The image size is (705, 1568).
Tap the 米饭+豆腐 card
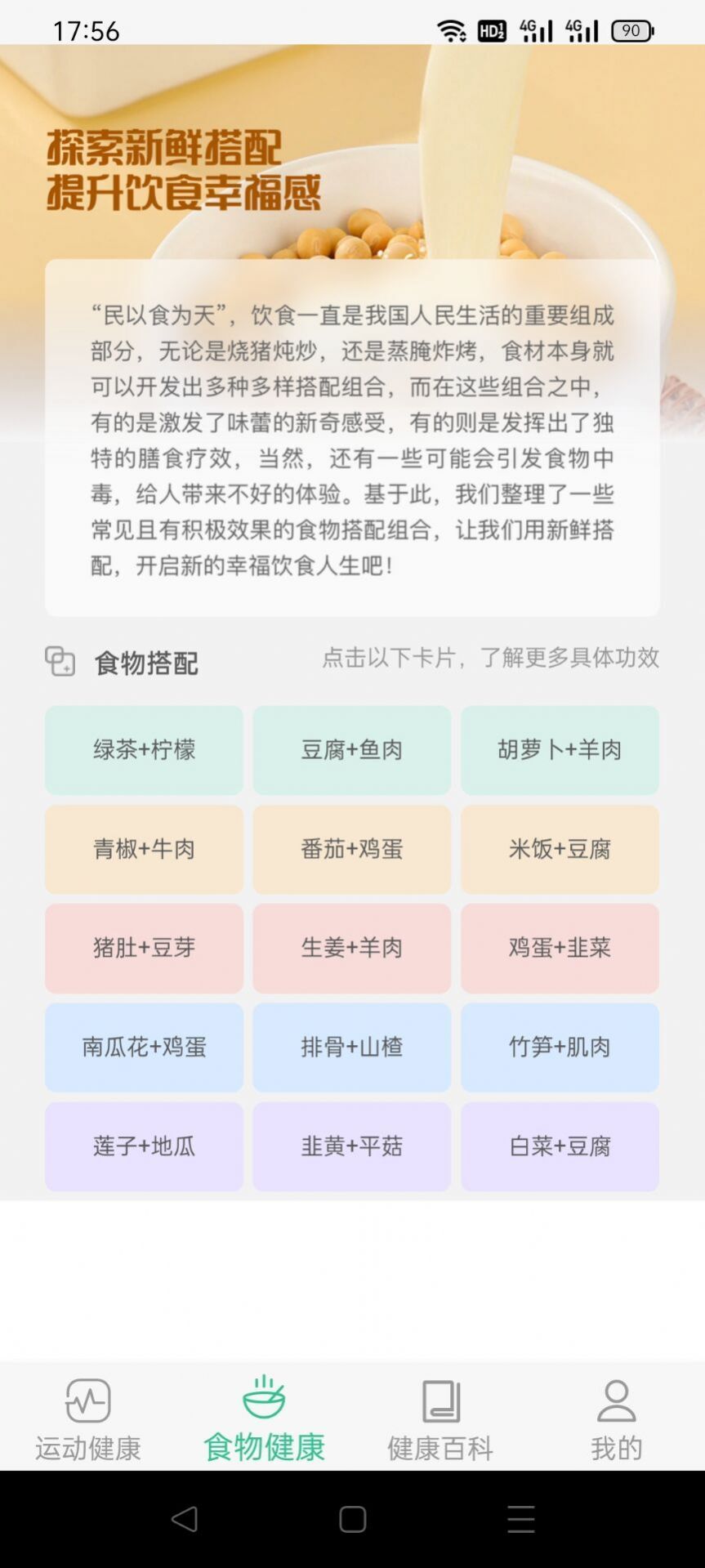tap(560, 849)
